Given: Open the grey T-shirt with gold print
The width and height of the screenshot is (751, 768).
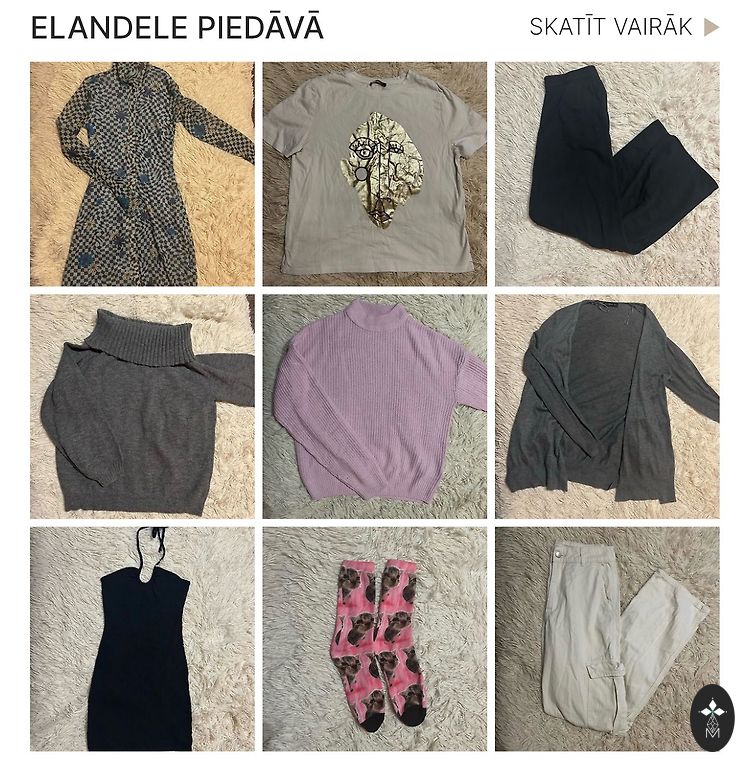Looking at the screenshot, I should point(375,174).
